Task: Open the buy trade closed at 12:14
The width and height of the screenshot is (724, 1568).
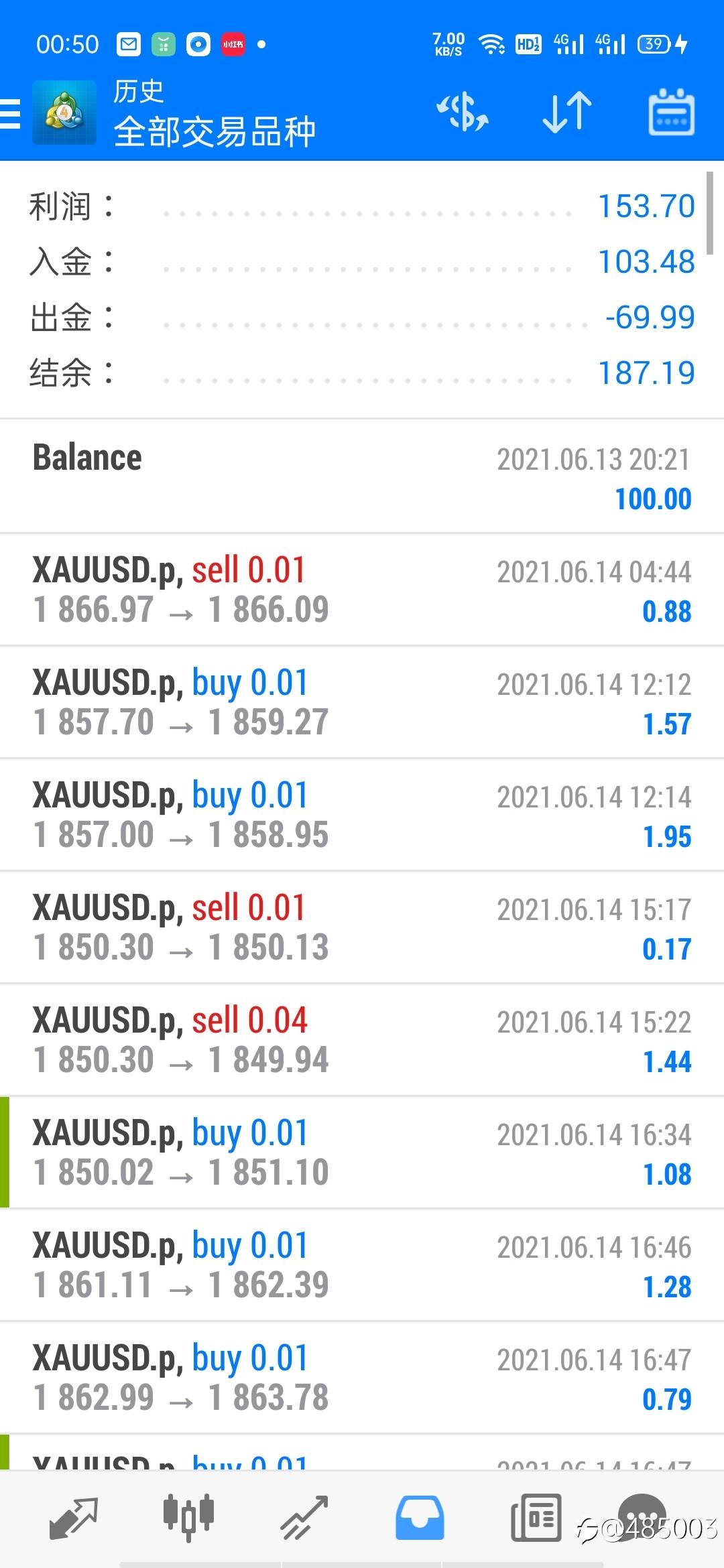Action: [x=362, y=815]
